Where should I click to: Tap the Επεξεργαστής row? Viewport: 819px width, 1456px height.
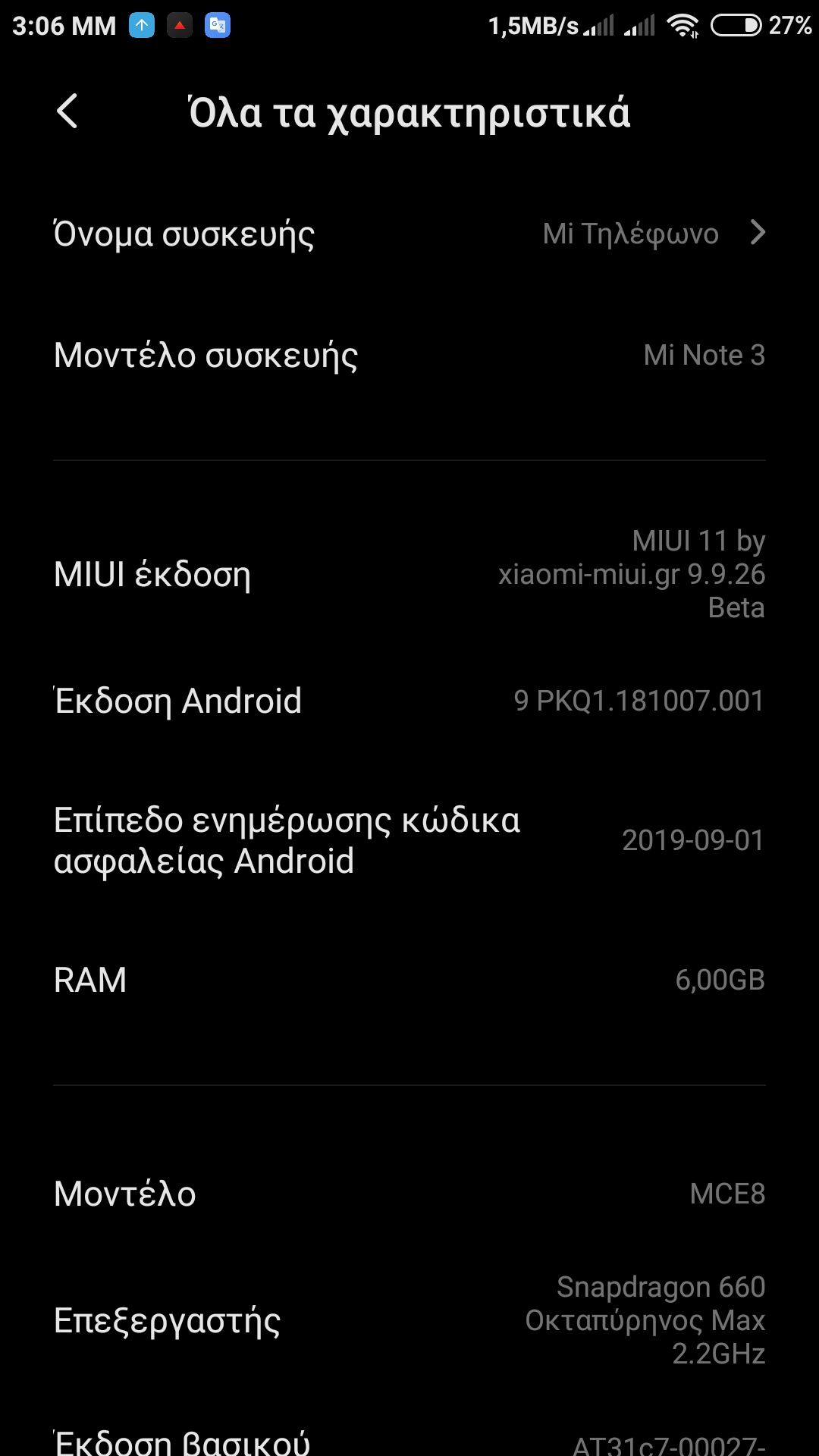point(409,1320)
